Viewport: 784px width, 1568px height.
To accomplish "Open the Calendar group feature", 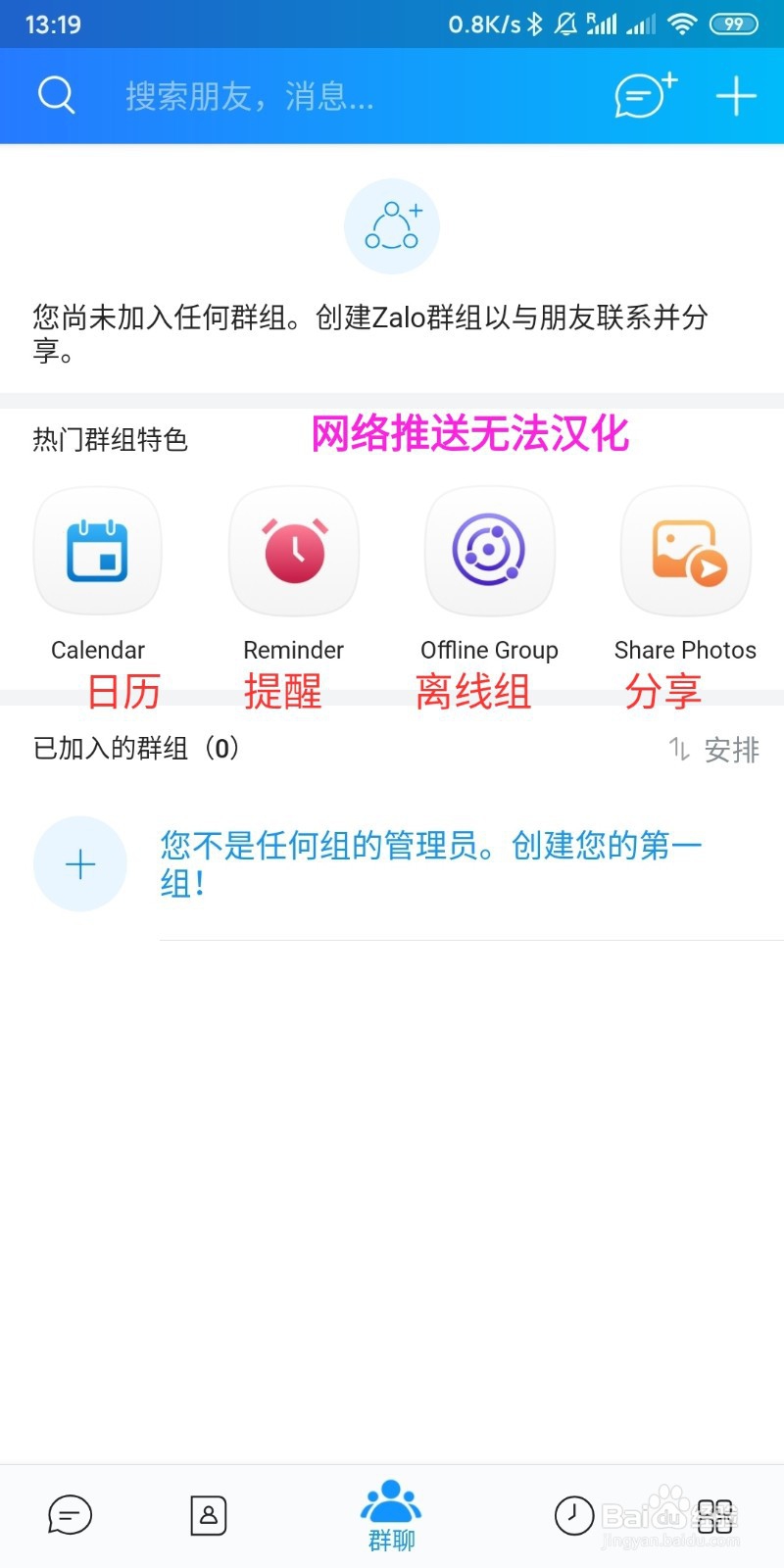I will click(97, 551).
